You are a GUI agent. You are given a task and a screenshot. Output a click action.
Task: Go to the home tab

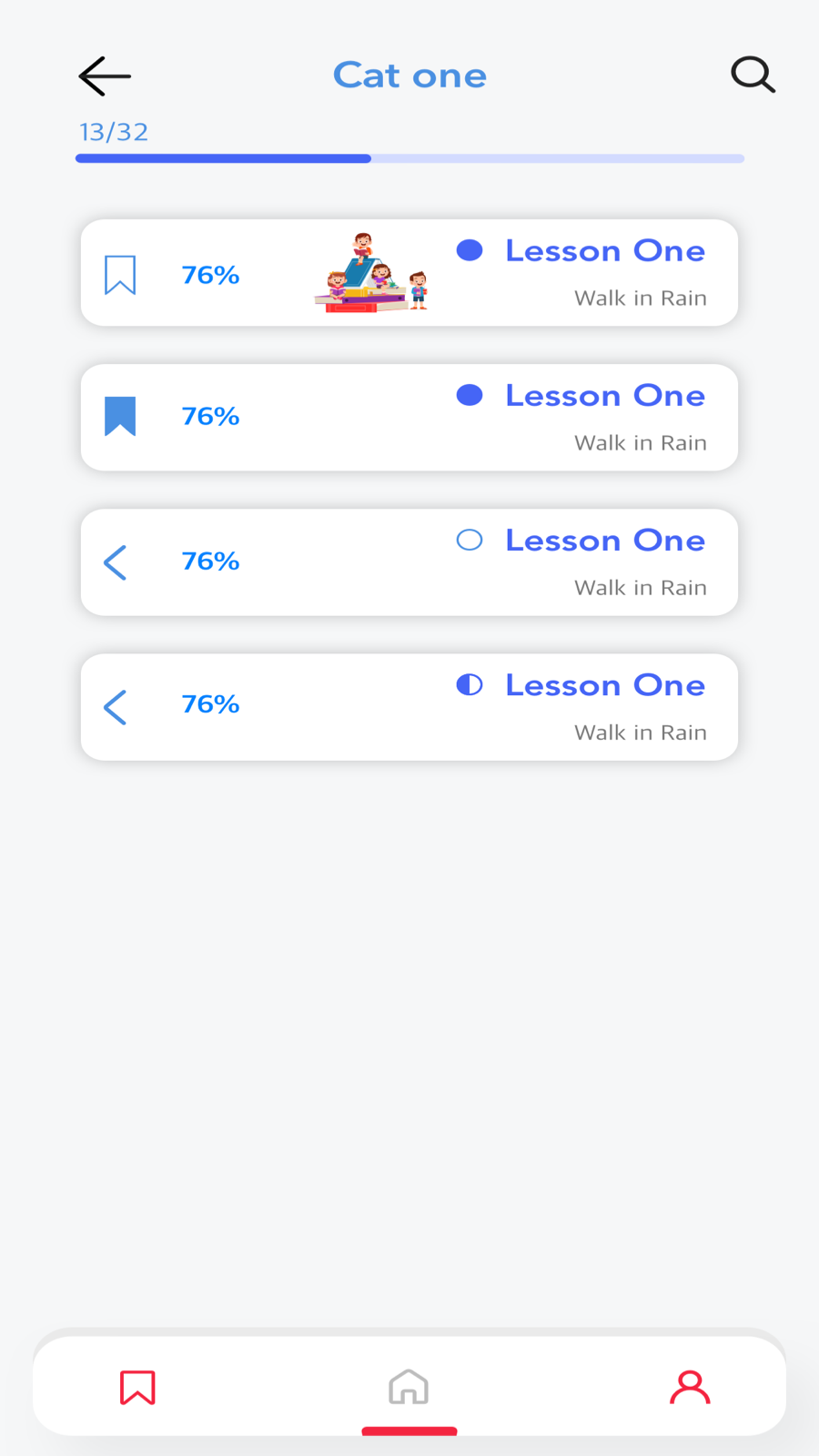point(409,1387)
